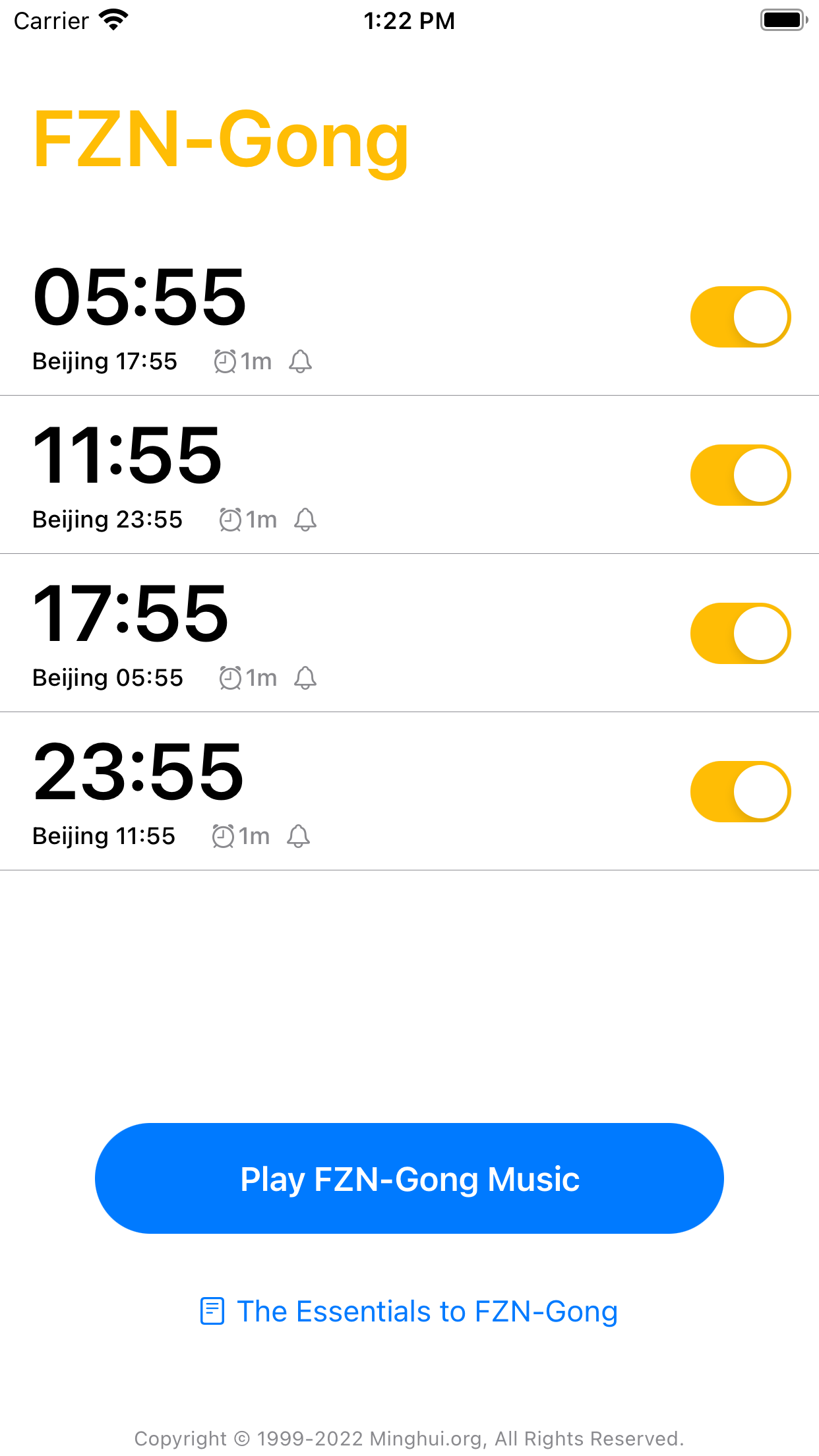Viewport: 819px width, 1456px height.
Task: Play FZN-Gong Music
Action: pos(409,1178)
